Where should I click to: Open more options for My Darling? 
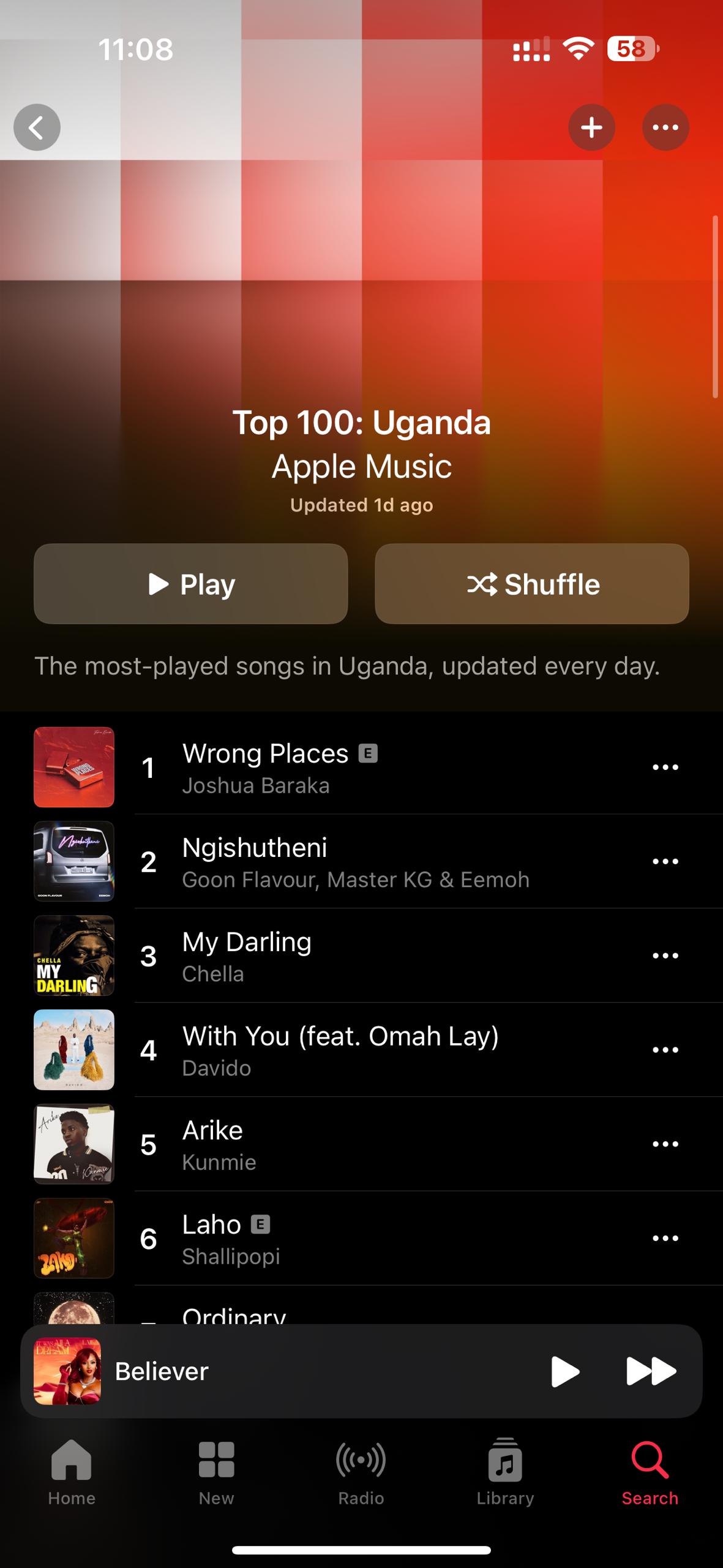[665, 956]
